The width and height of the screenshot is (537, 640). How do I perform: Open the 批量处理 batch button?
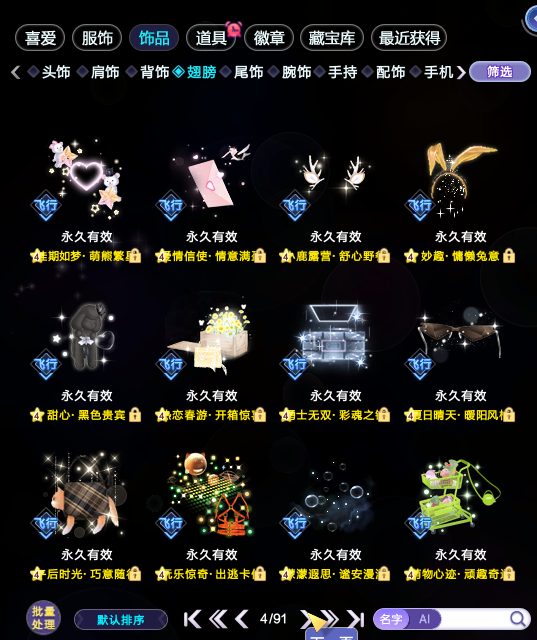[x=44, y=618]
